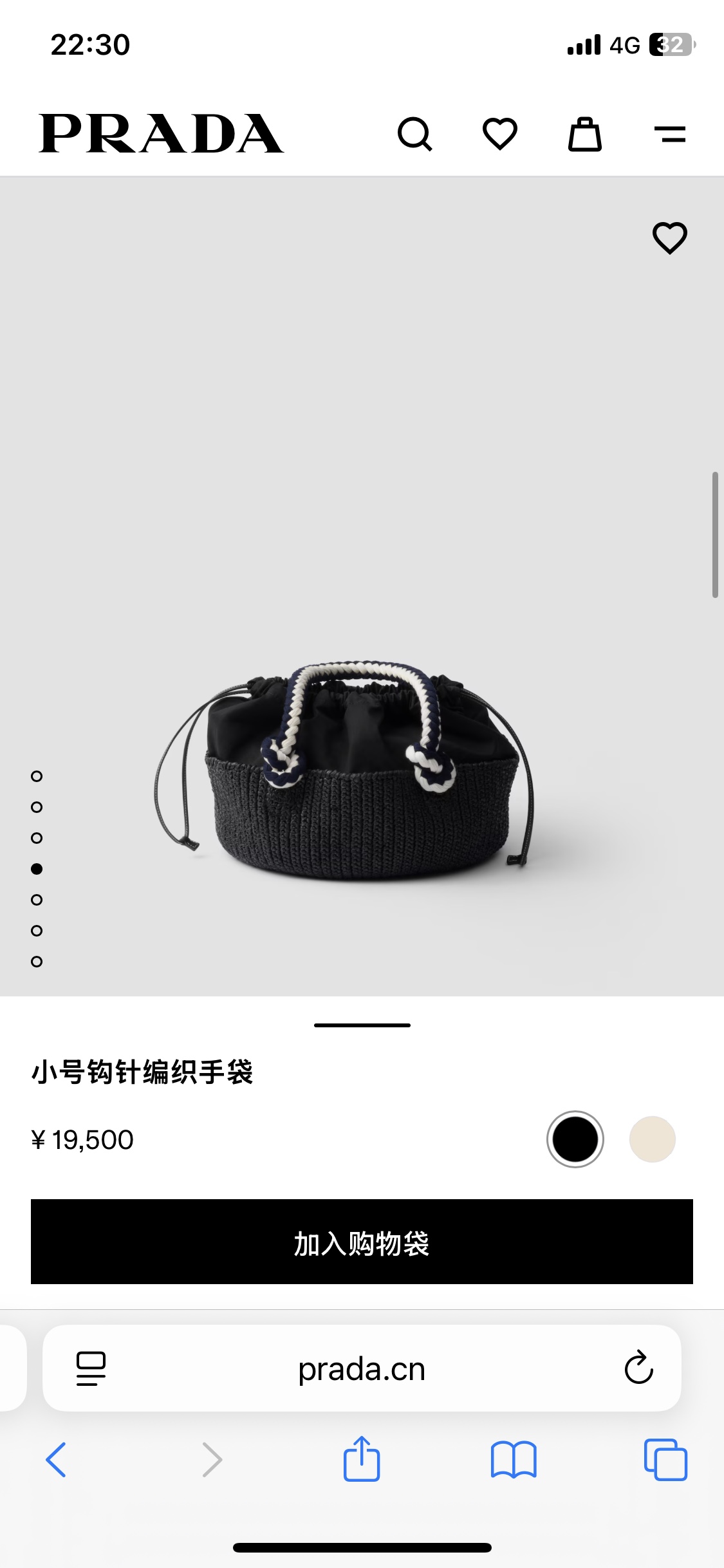This screenshot has width=724, height=1568.
Task: Select the beige color swatch
Action: pyautogui.click(x=653, y=1139)
